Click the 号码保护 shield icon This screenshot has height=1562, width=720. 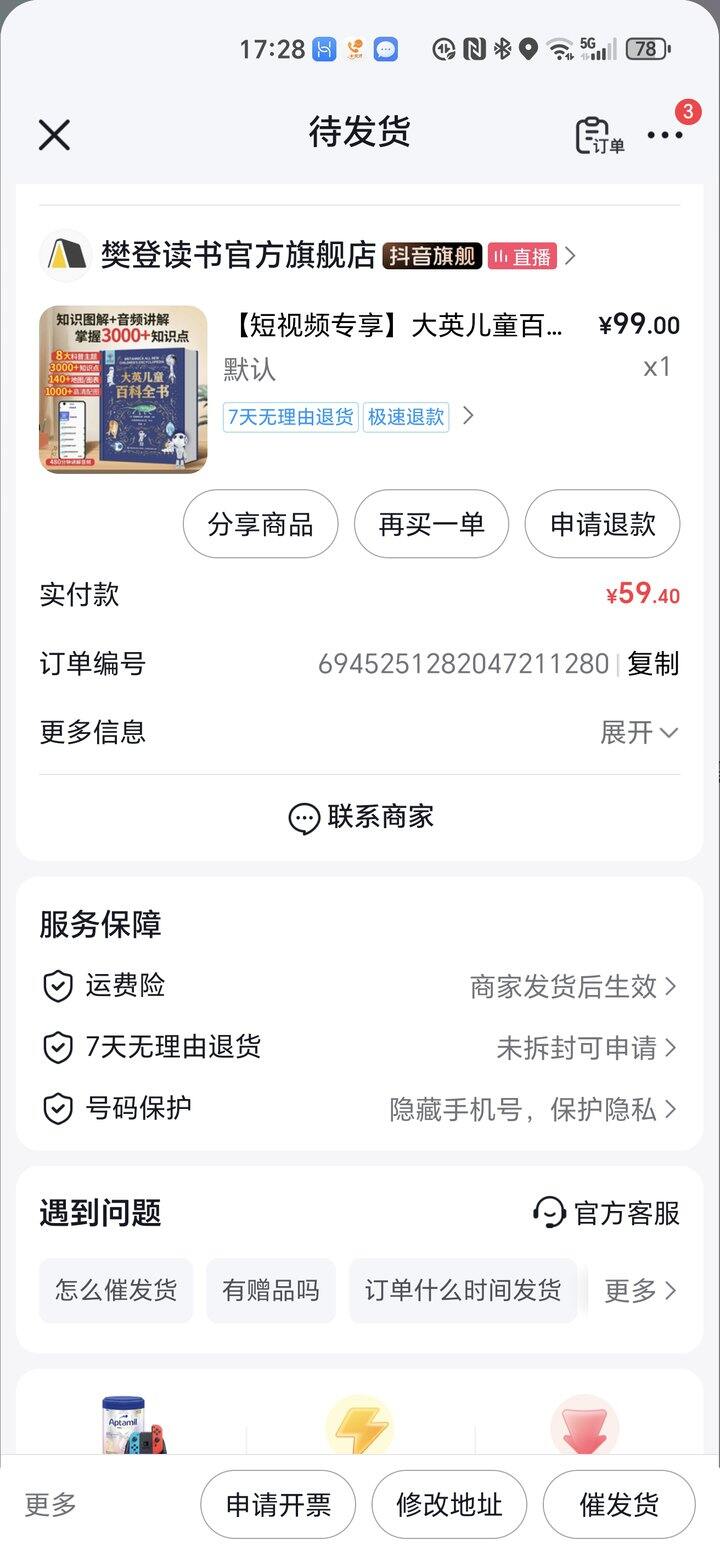[57, 1110]
